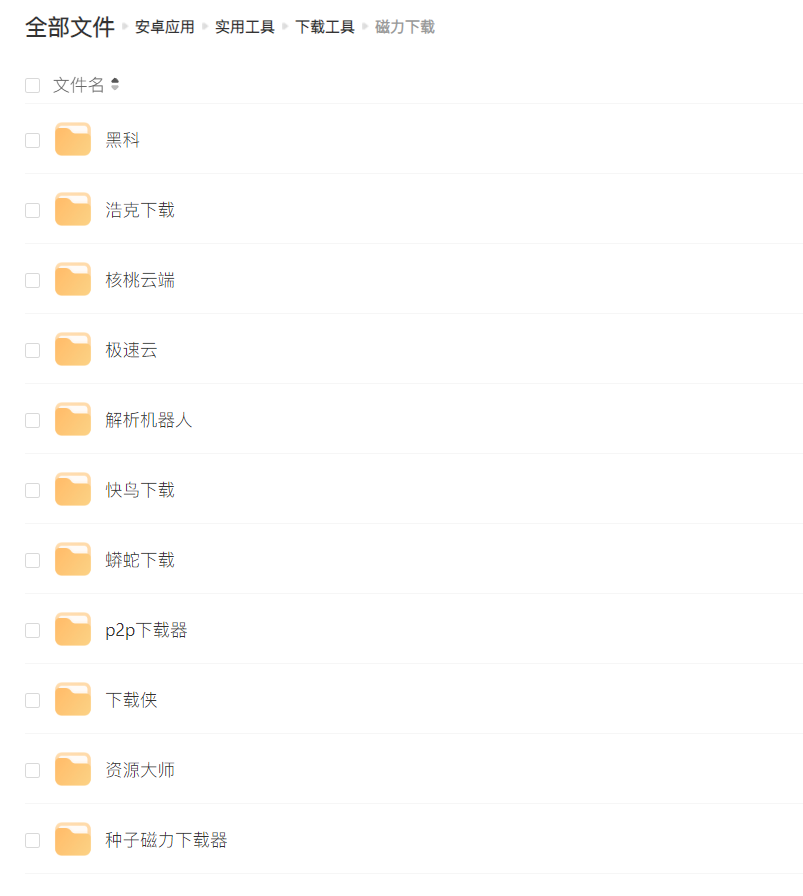Open the 核桃云端 folder
The width and height of the screenshot is (803, 896).
[x=140, y=280]
